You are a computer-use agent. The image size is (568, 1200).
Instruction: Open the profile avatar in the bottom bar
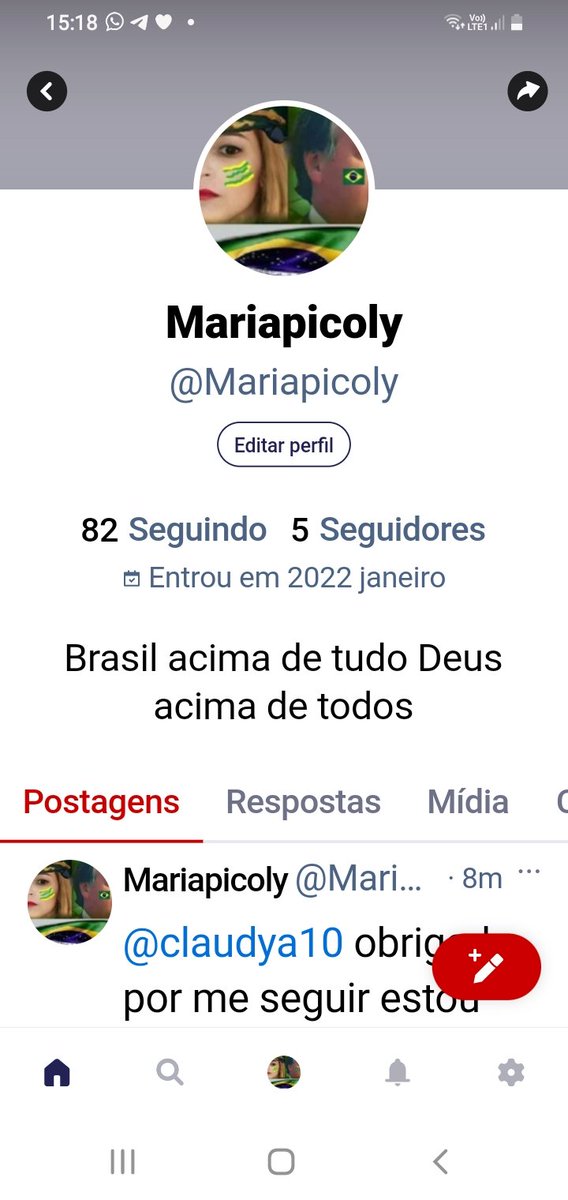coord(284,1073)
